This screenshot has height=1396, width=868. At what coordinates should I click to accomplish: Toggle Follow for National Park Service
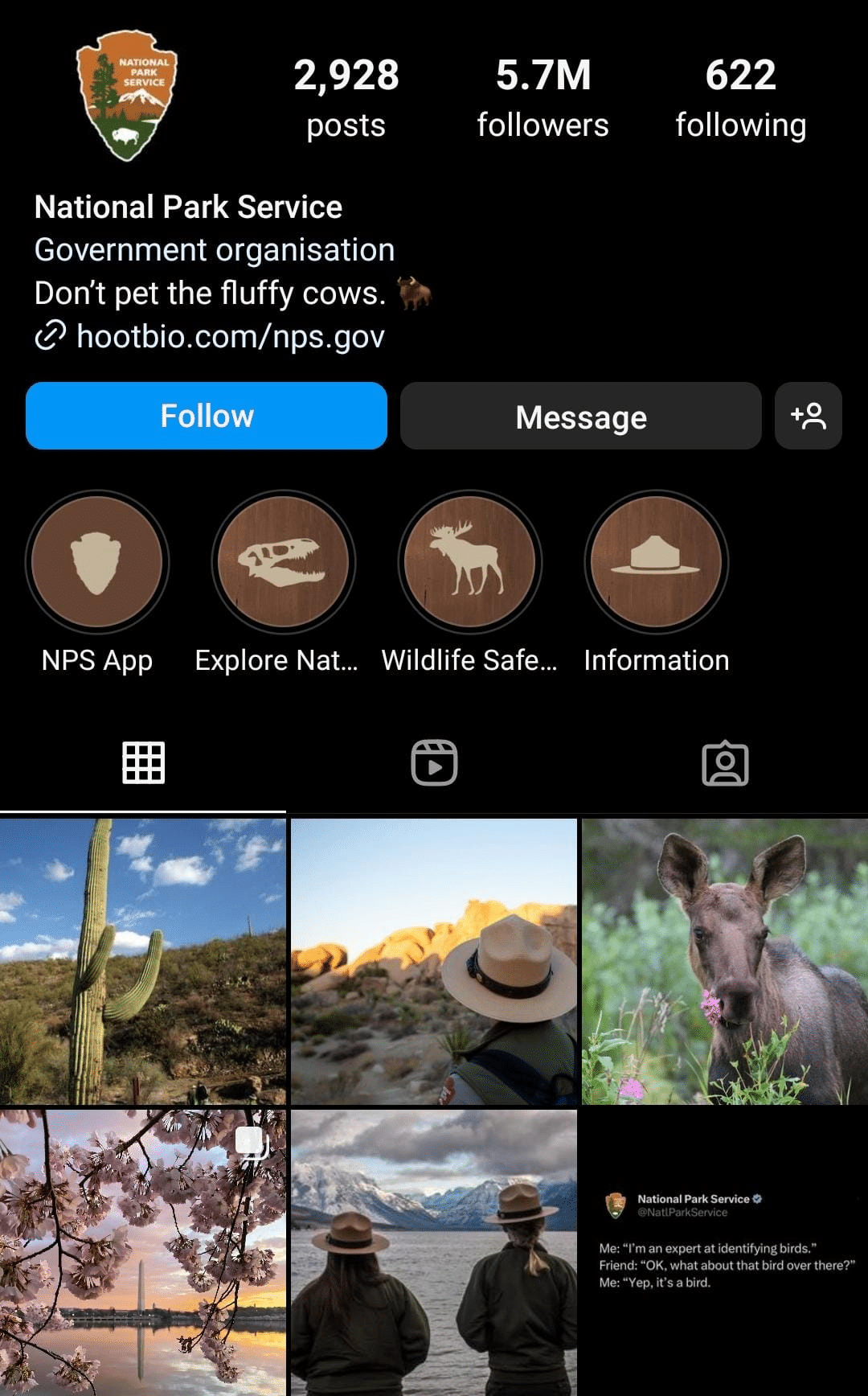(206, 416)
